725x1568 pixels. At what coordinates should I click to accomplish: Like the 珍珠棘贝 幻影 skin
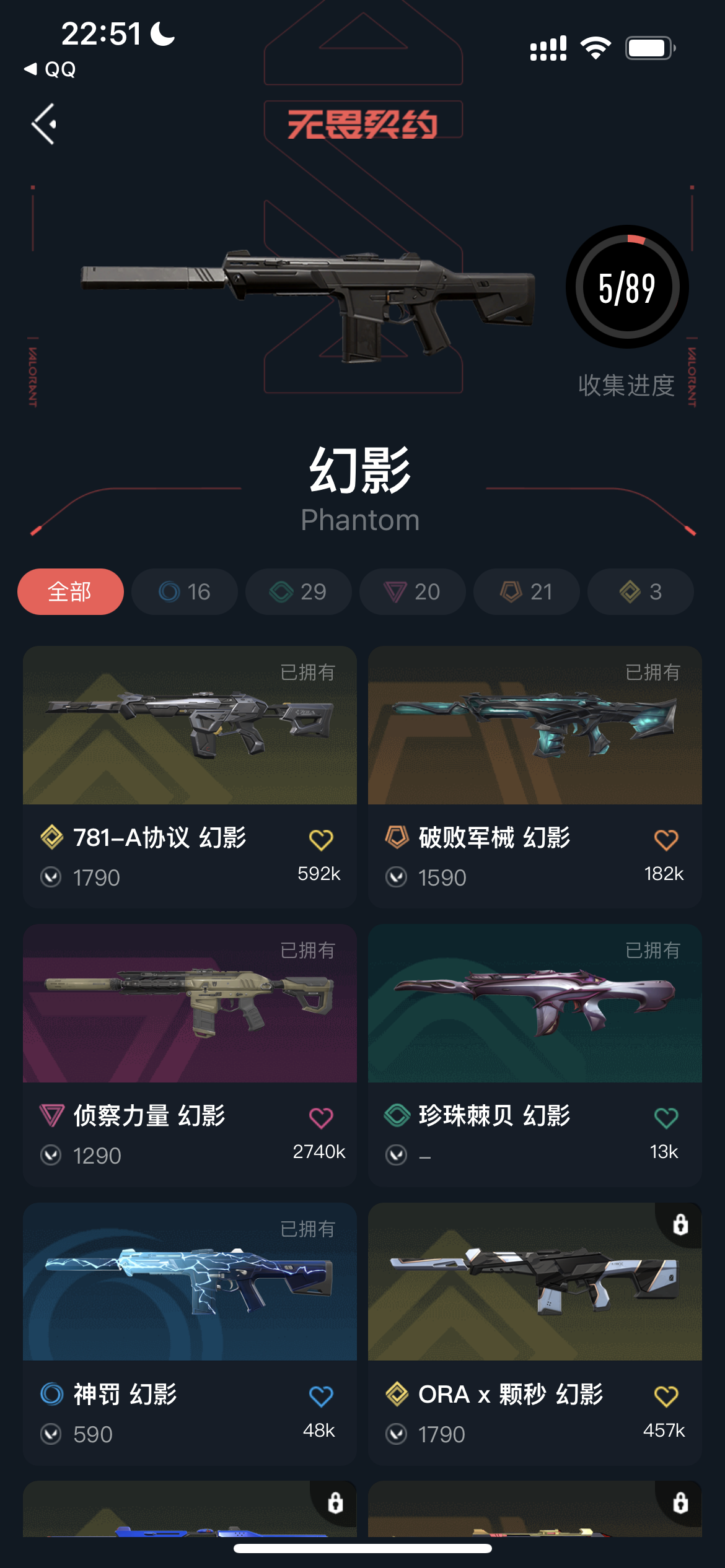pos(666,1118)
